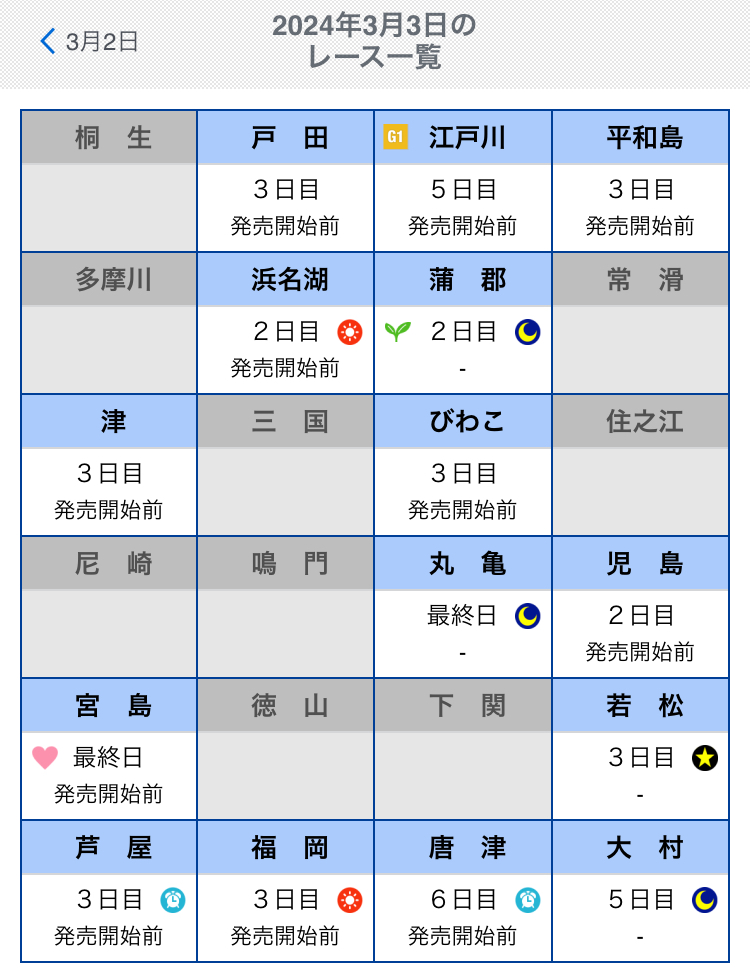Image resolution: width=750 pixels, height=973 pixels.
Task: Open 平和島 race details
Action: [x=640, y=181]
